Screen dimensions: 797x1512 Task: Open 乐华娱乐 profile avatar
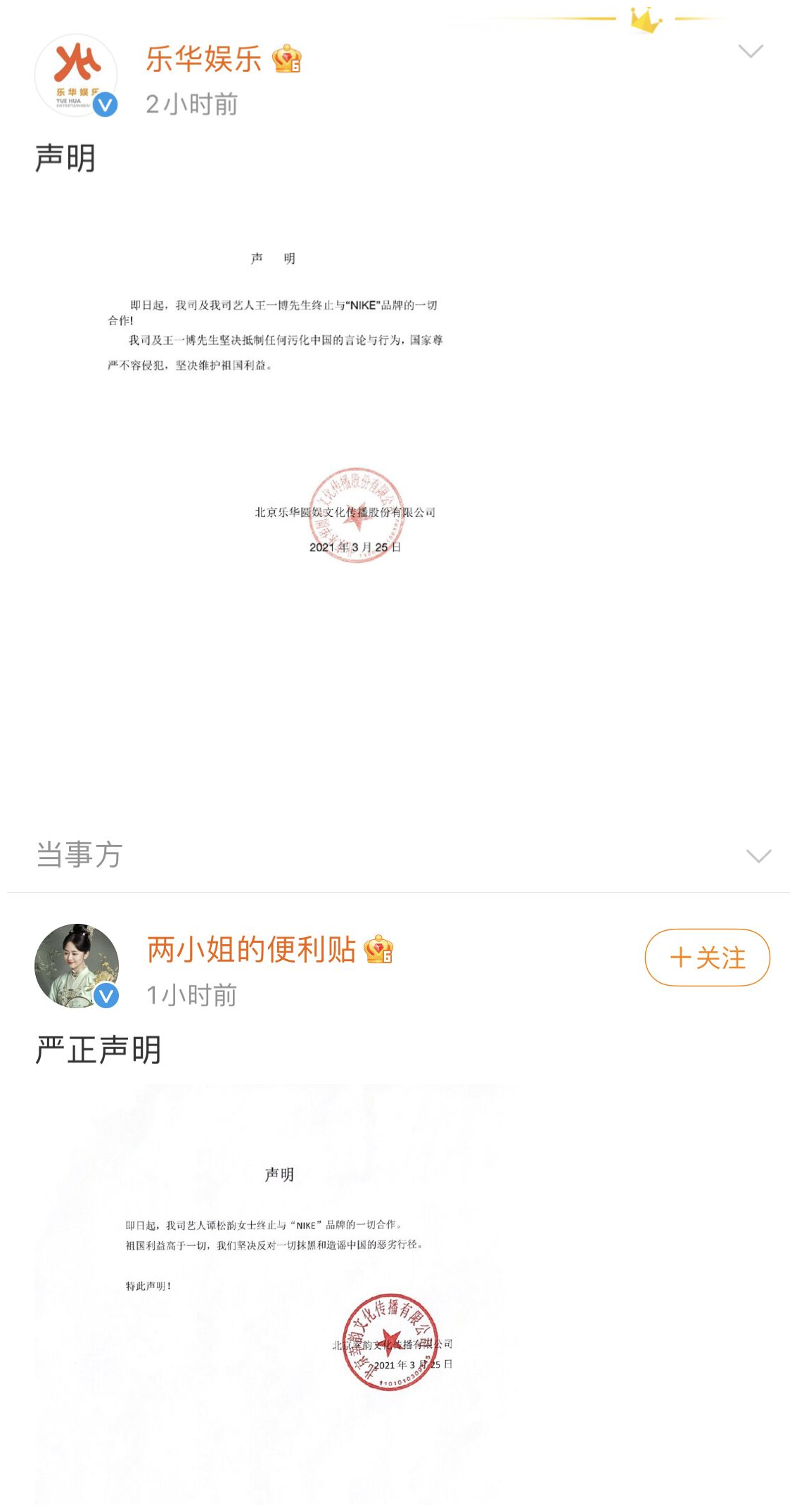coord(76,75)
